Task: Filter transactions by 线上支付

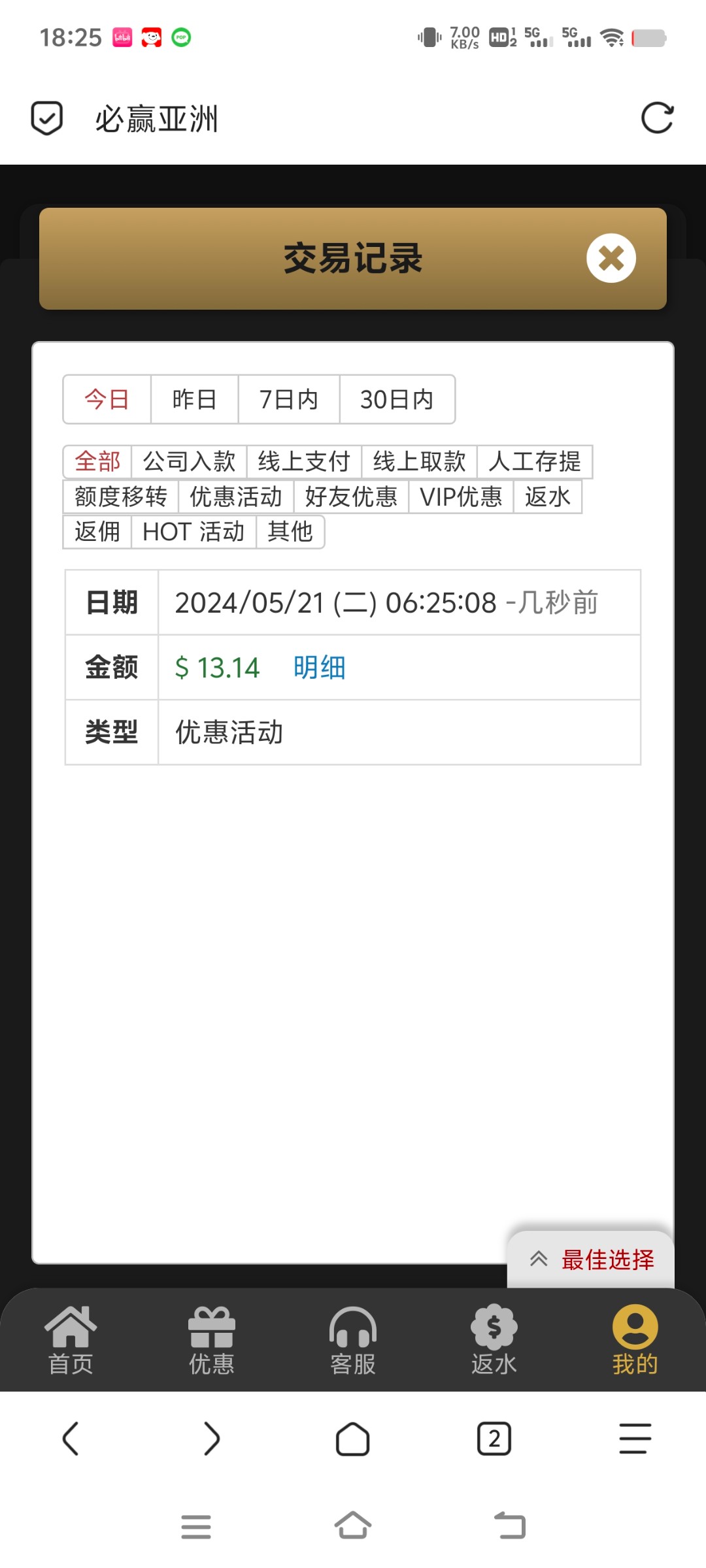Action: (304, 461)
